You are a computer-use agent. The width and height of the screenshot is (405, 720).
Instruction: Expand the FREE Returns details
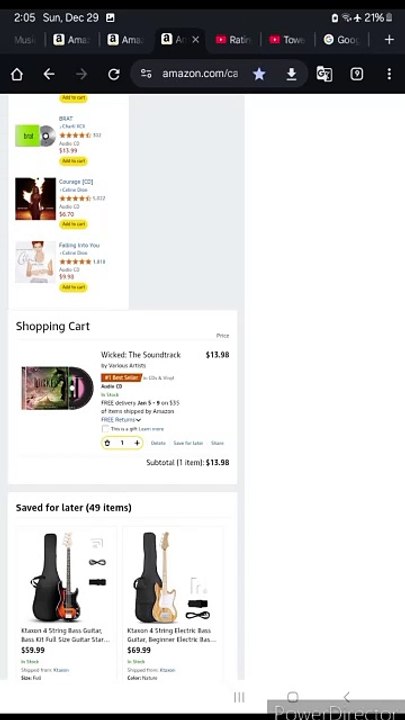tap(121, 420)
